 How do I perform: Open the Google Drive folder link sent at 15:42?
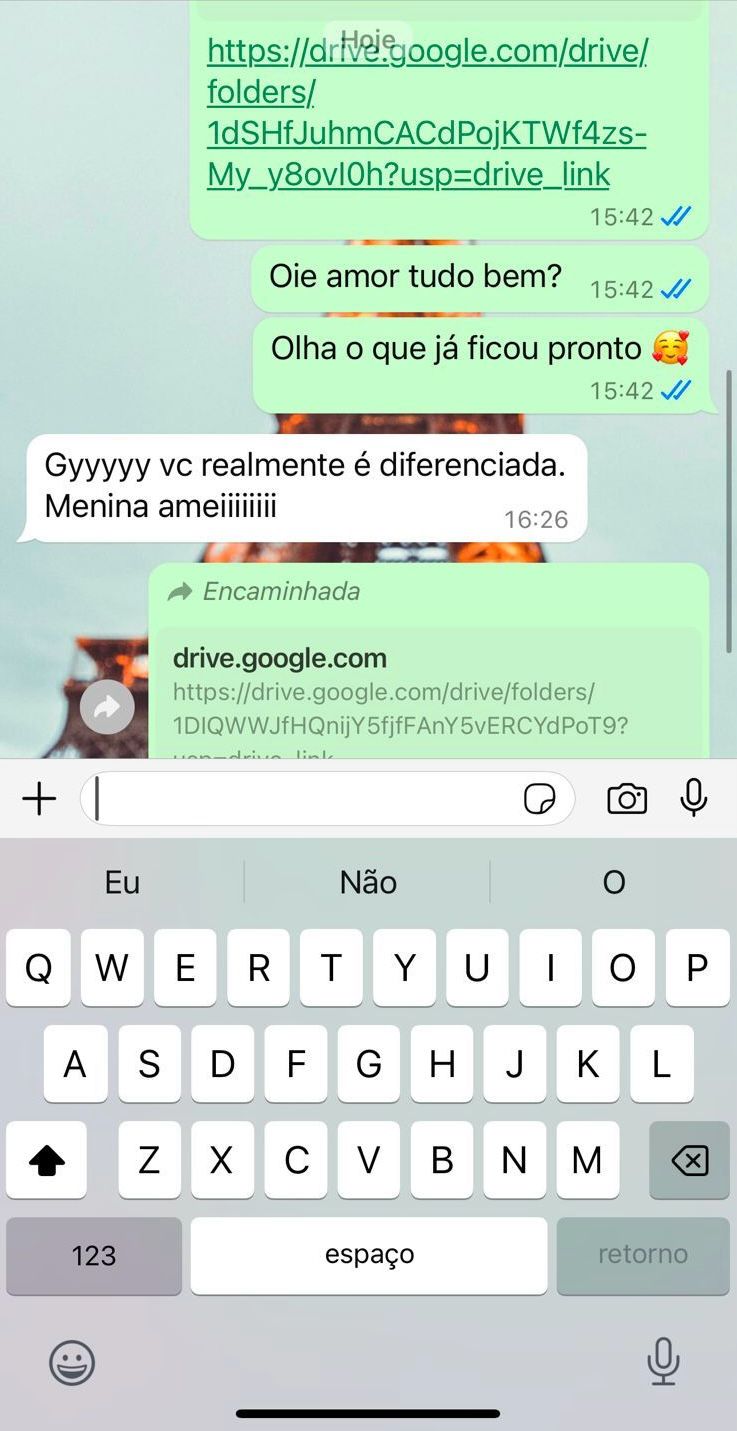pos(427,112)
